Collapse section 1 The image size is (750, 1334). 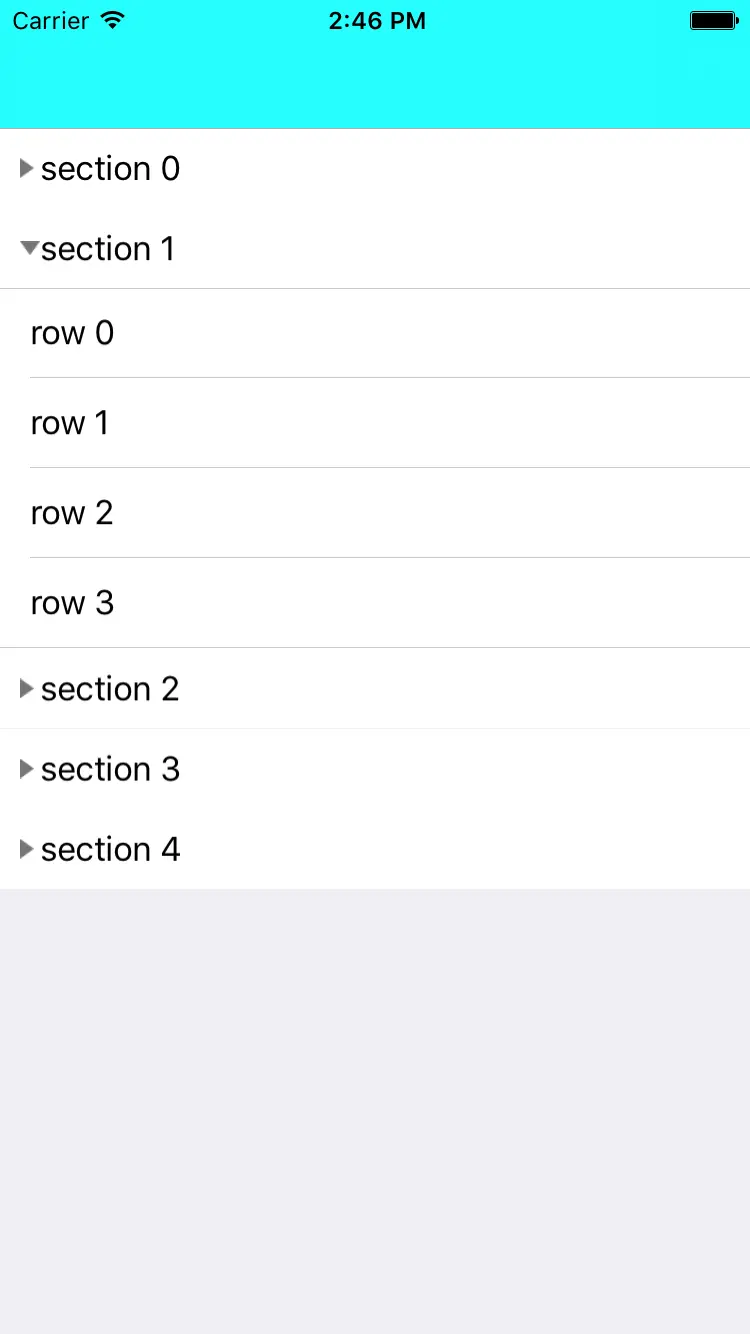click(x=375, y=249)
